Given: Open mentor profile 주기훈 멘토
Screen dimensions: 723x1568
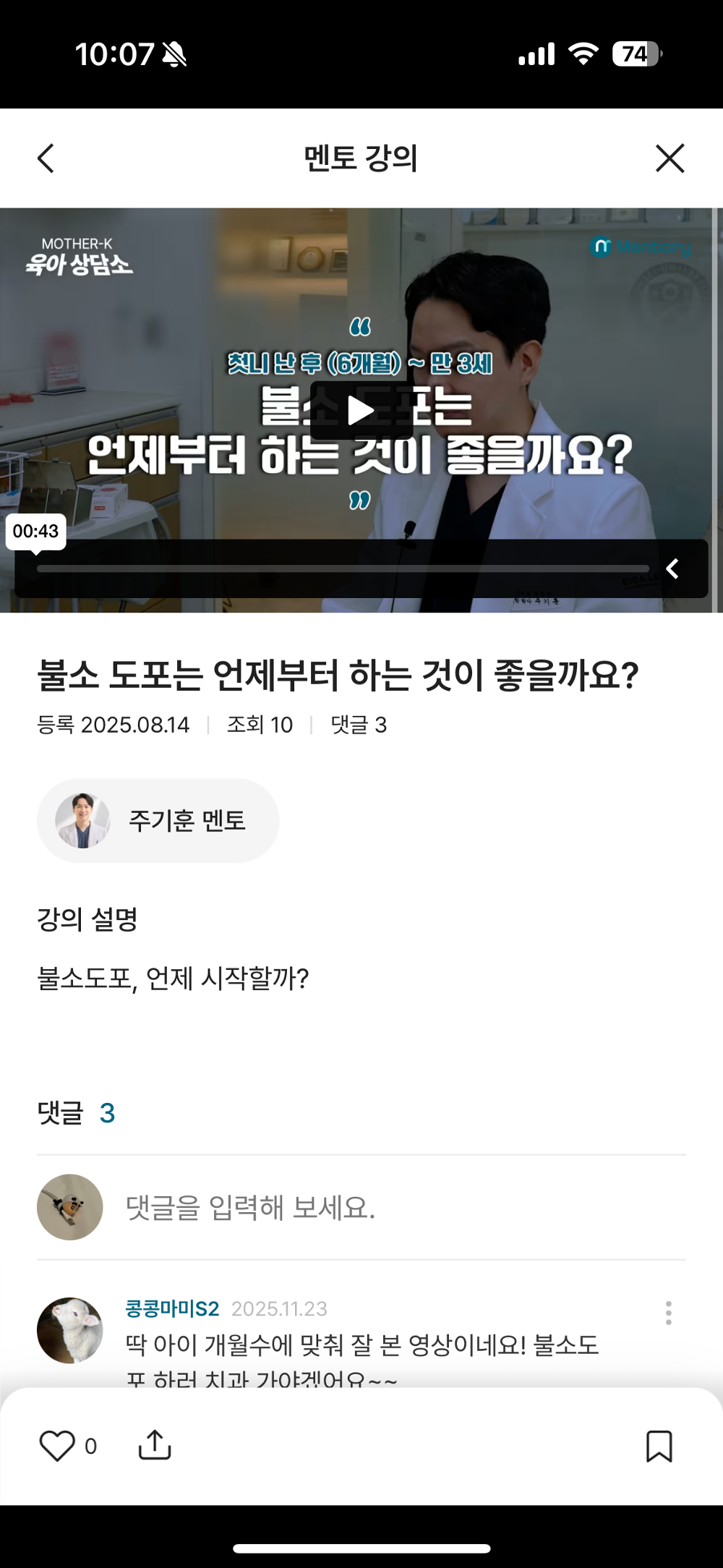Looking at the screenshot, I should 159,821.
